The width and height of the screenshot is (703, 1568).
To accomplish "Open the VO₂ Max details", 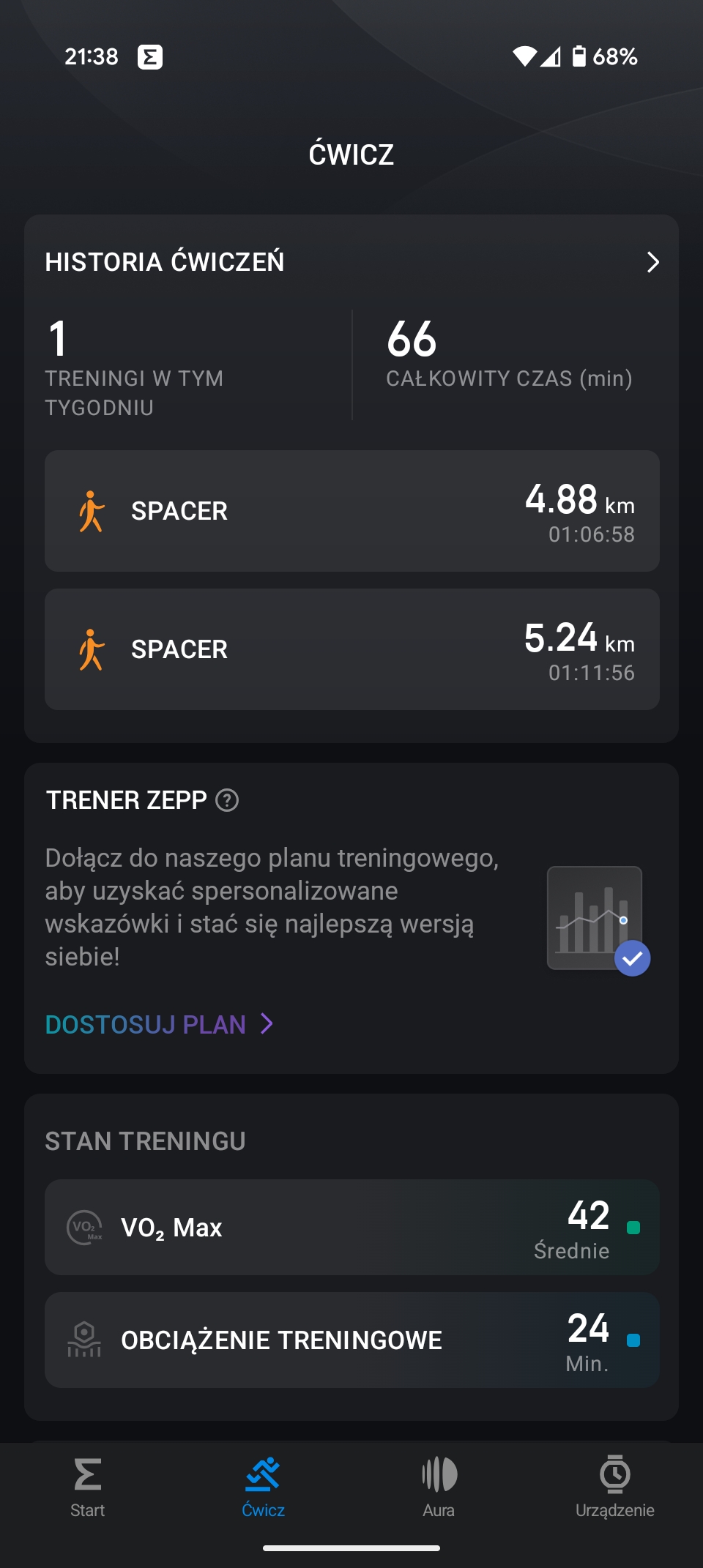I will [352, 1228].
